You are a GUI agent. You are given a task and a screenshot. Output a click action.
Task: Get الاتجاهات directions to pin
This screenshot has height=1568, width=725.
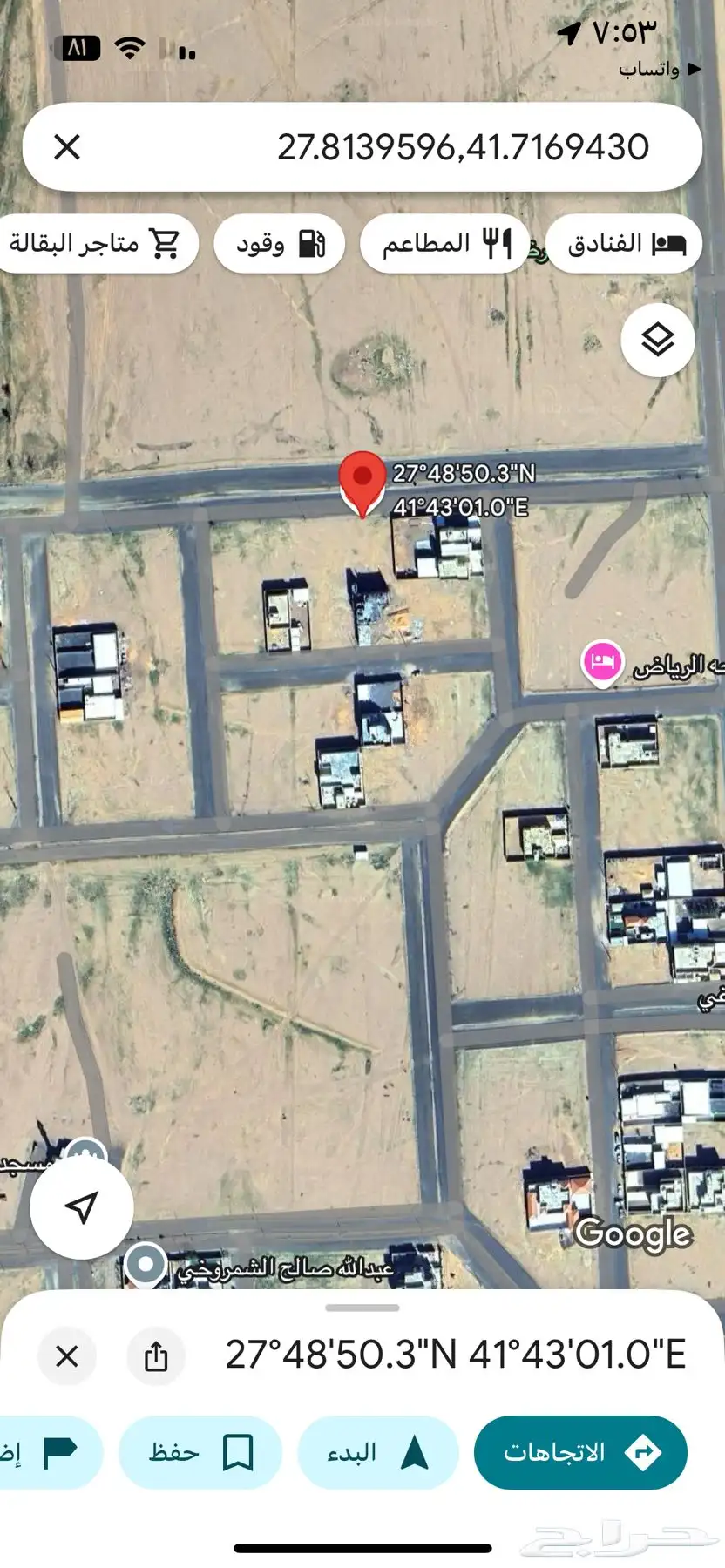click(580, 1452)
